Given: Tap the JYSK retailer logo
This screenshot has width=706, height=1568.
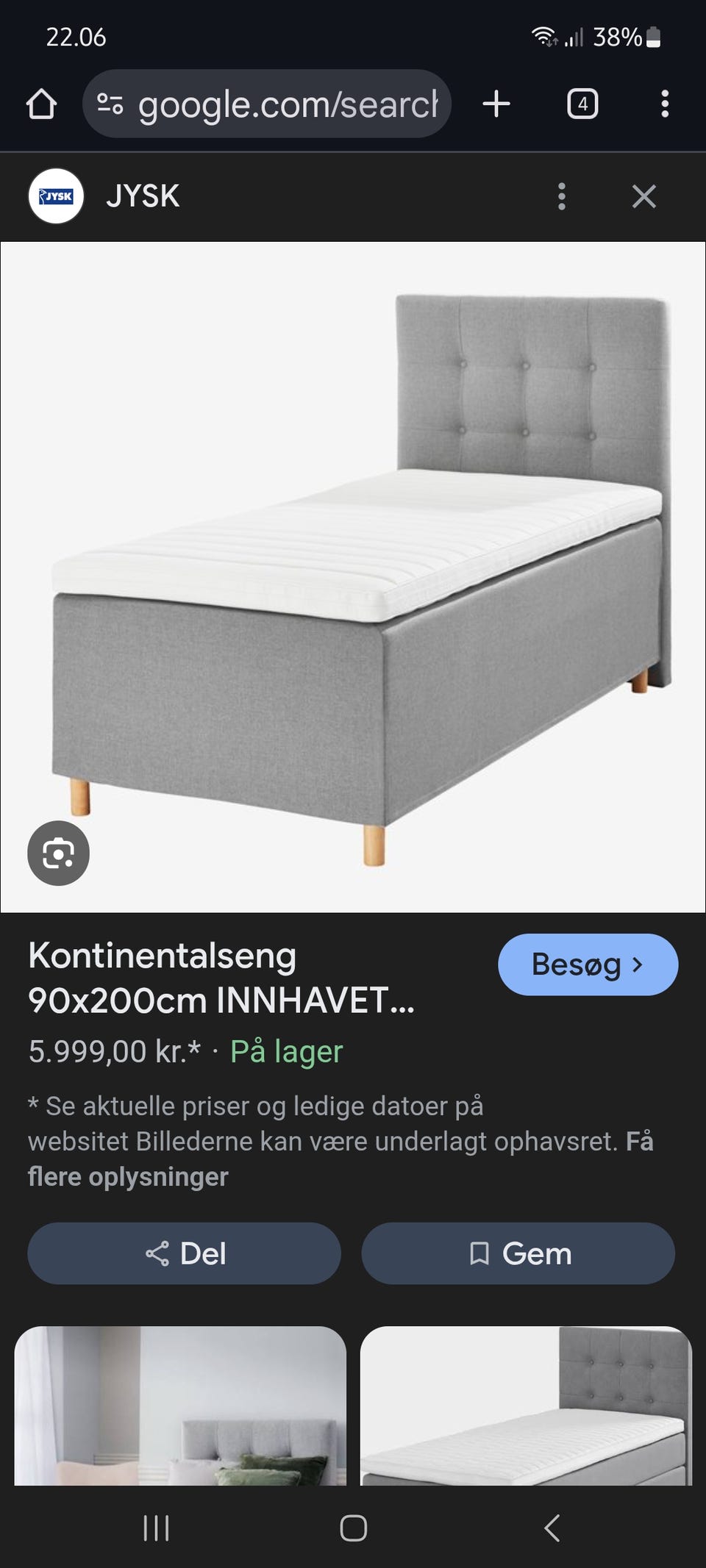Looking at the screenshot, I should pyautogui.click(x=57, y=196).
